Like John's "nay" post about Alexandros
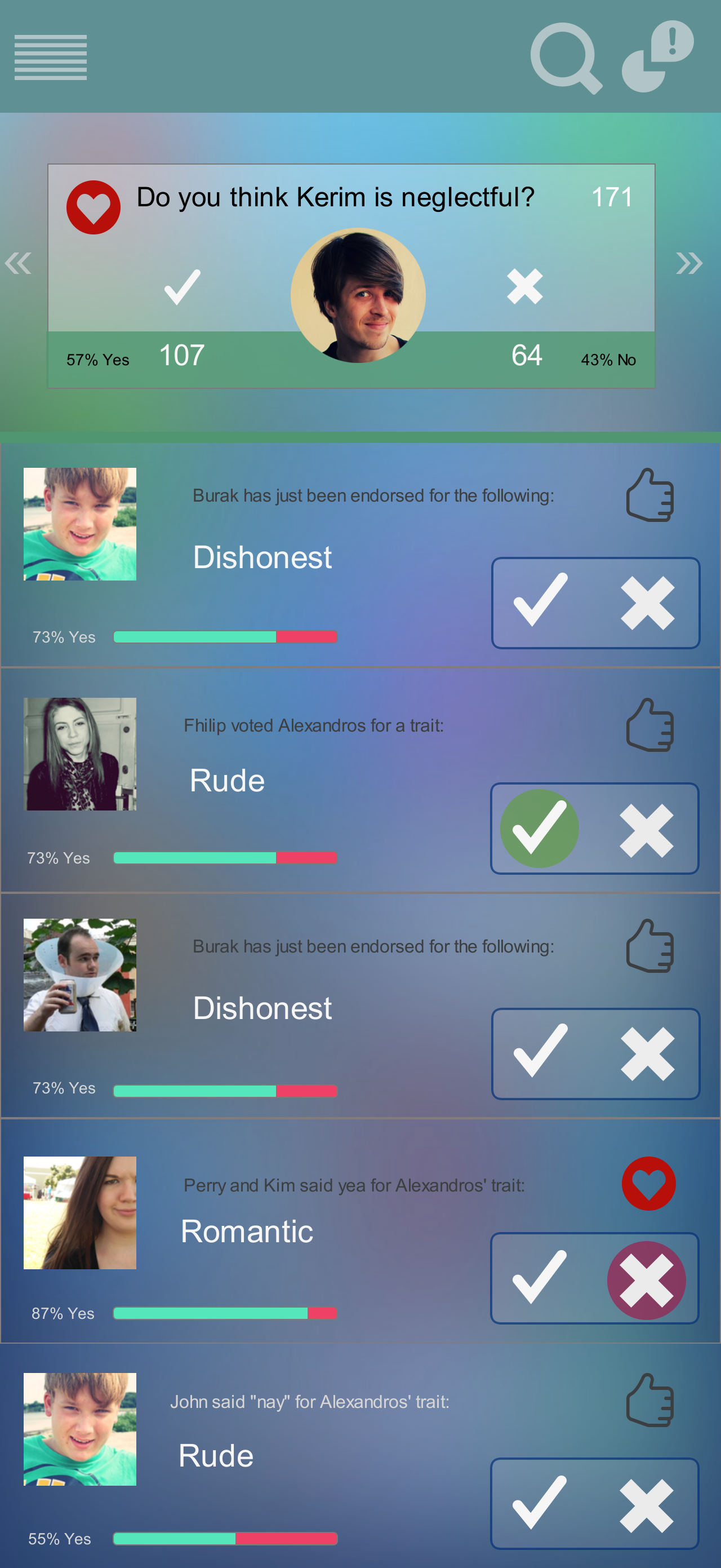The height and width of the screenshot is (1568, 721). (650, 1401)
